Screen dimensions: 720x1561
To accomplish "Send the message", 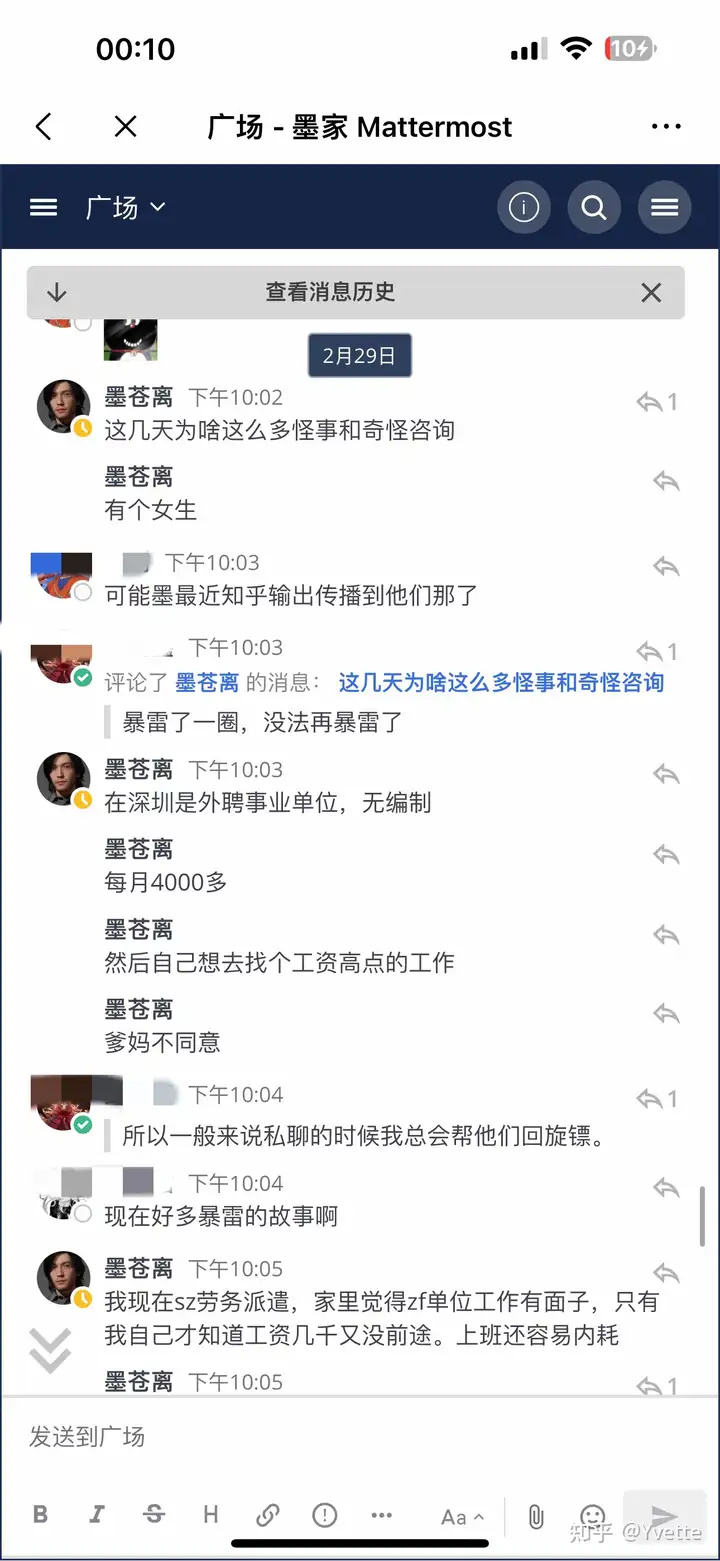I will point(663,1516).
